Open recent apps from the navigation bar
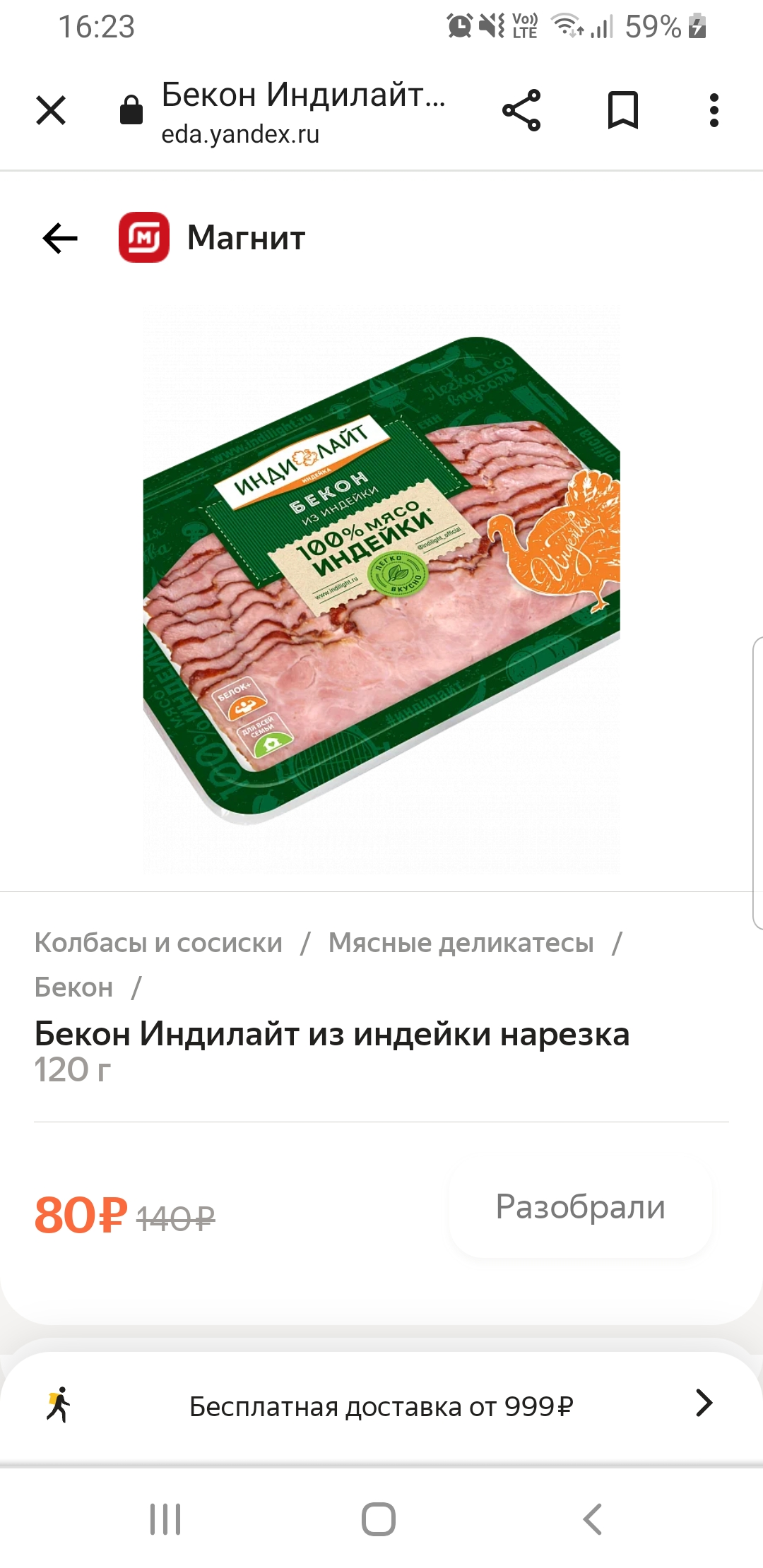 click(165, 1519)
